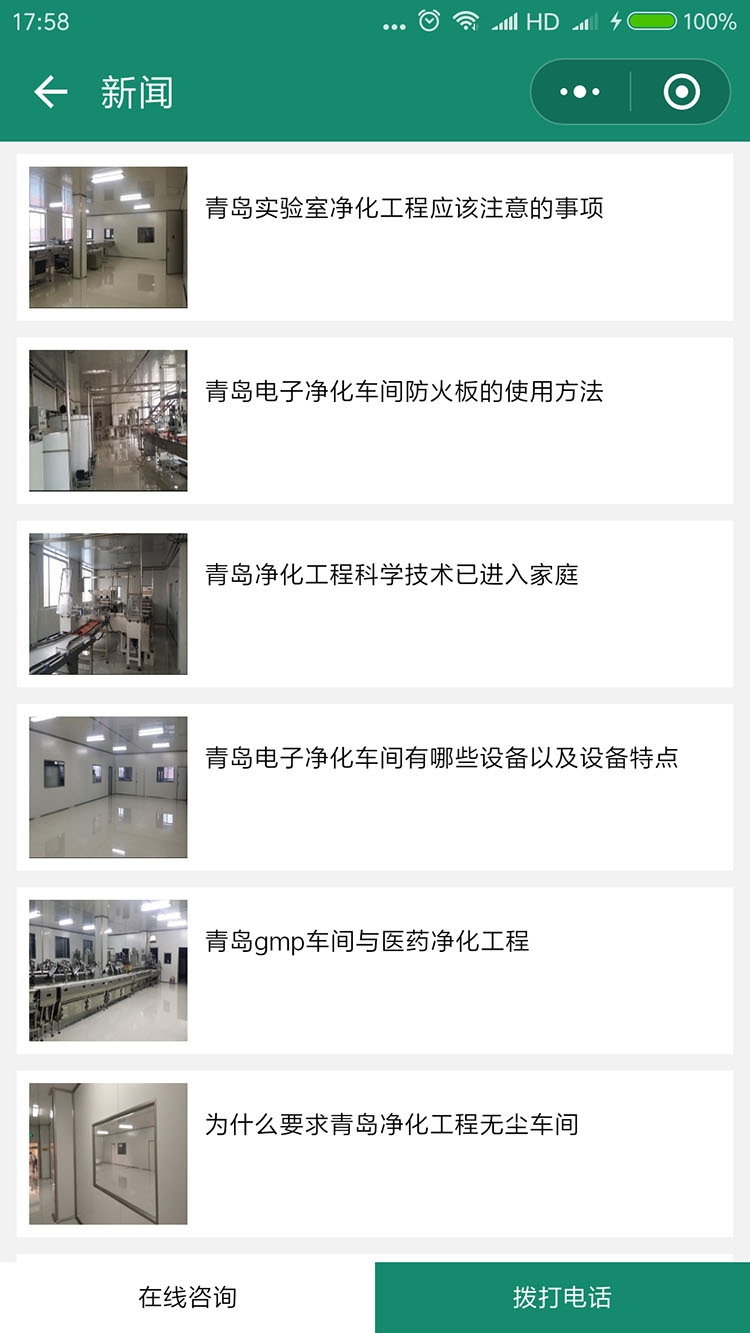Image resolution: width=750 pixels, height=1333 pixels.
Task: Tap the 新闻 page title
Action: click(x=136, y=90)
